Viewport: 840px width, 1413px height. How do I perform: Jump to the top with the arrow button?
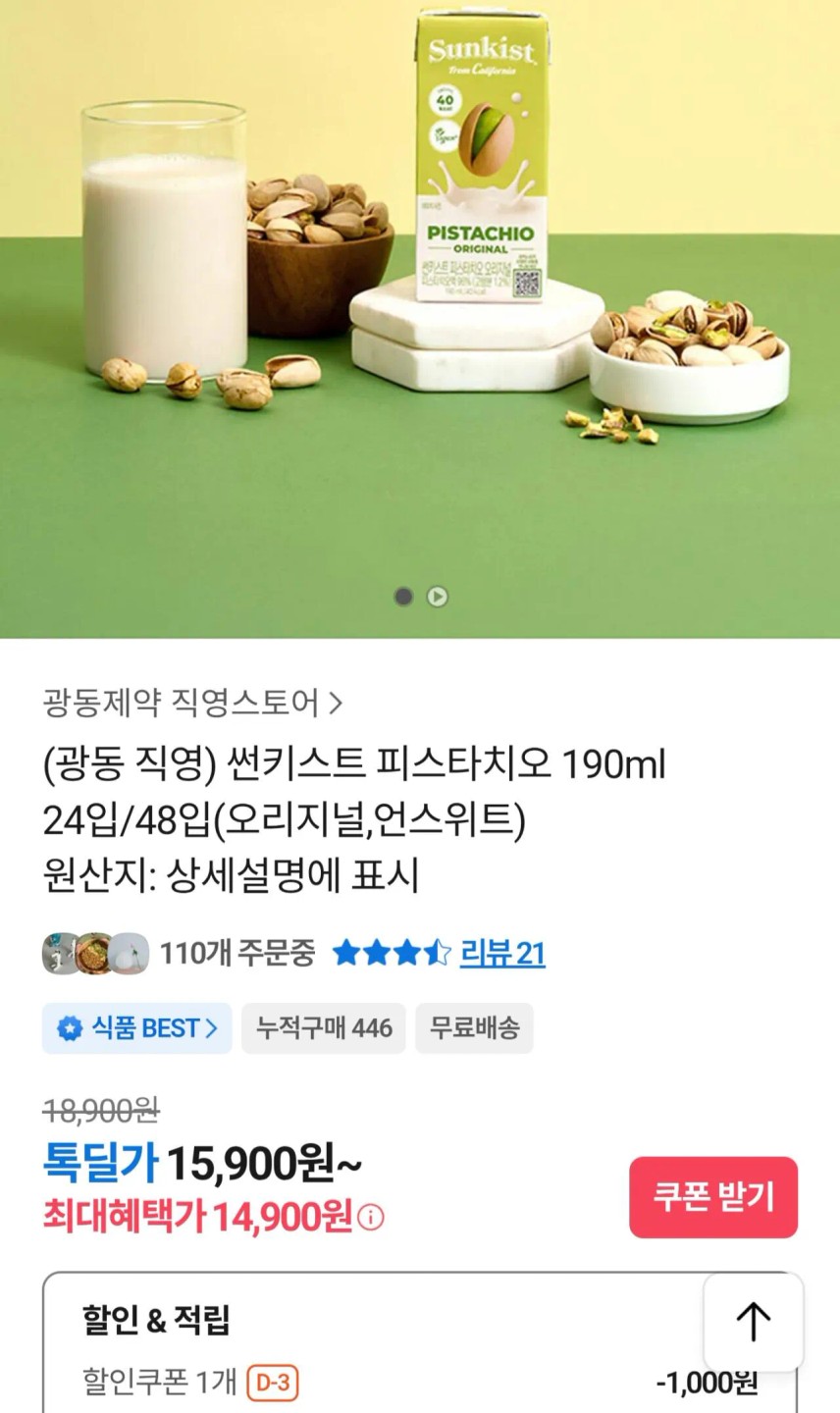pyautogui.click(x=753, y=1321)
